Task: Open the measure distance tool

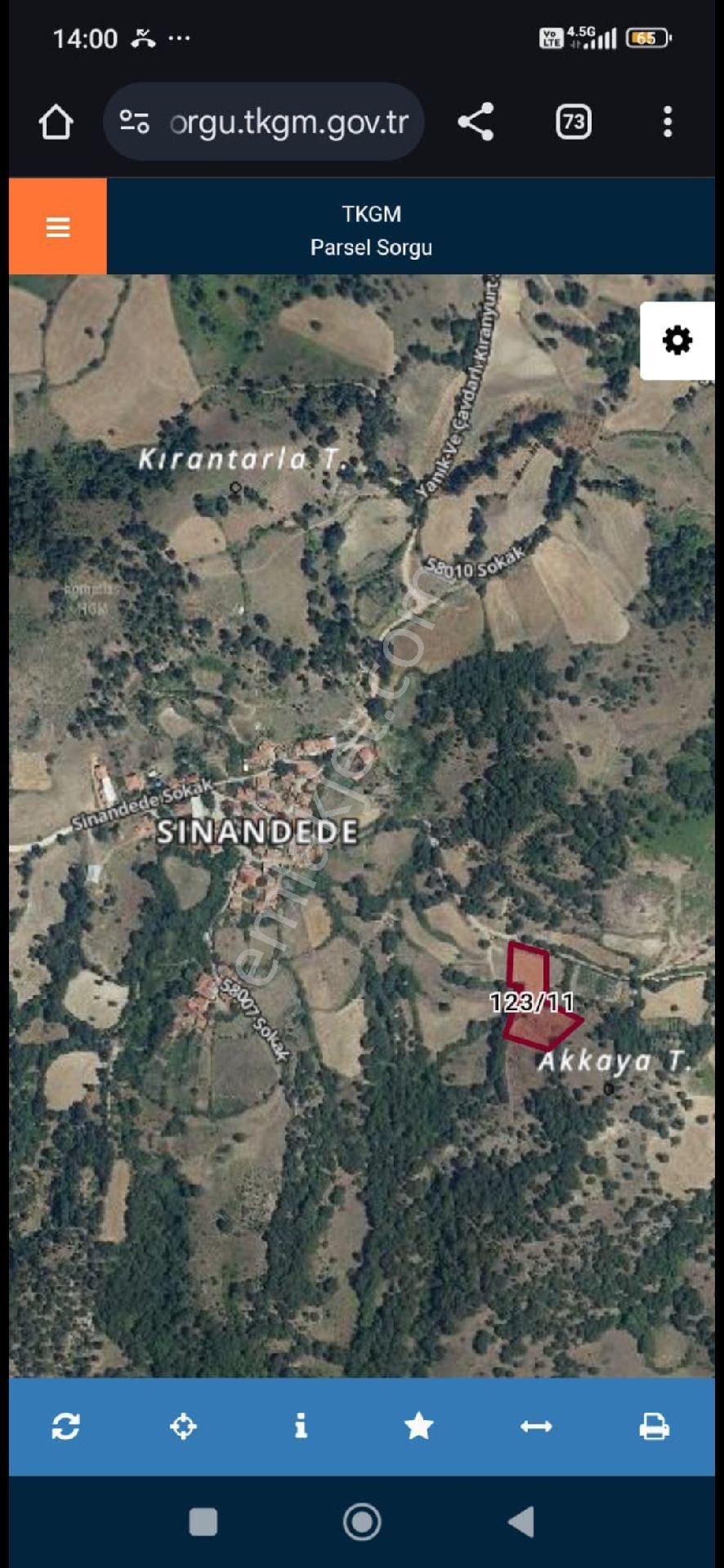Action: coord(536,1427)
